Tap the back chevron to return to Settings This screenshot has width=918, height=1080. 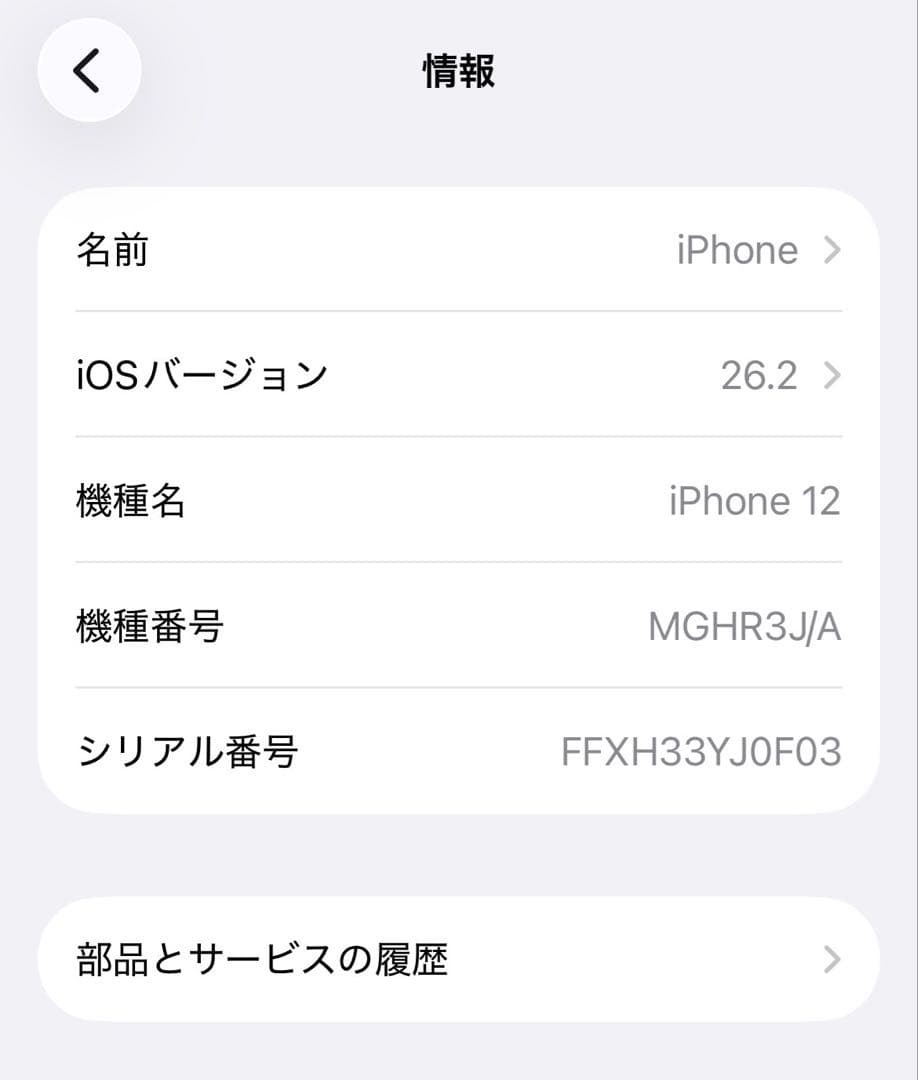click(x=89, y=70)
